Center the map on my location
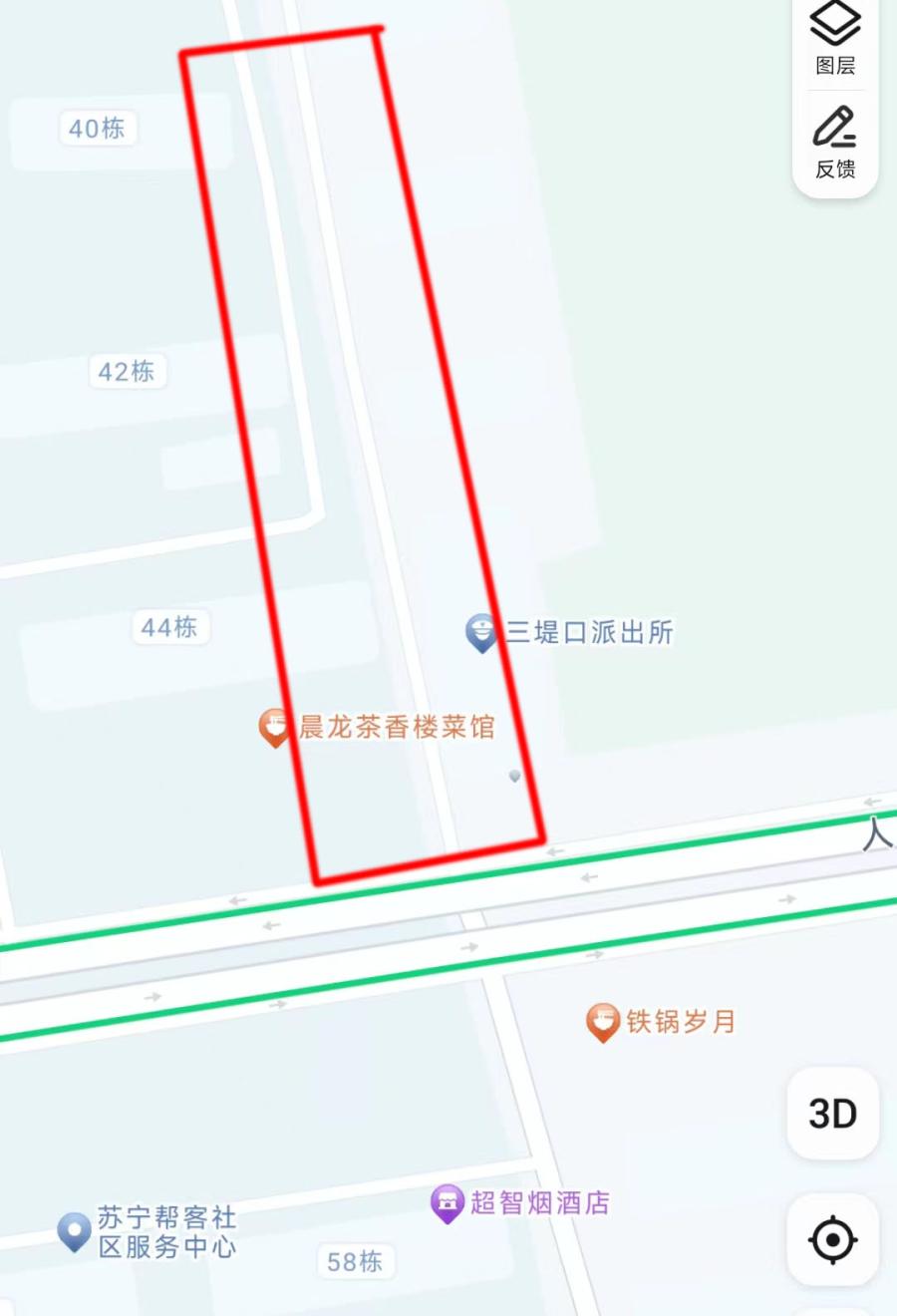 coord(833,1241)
